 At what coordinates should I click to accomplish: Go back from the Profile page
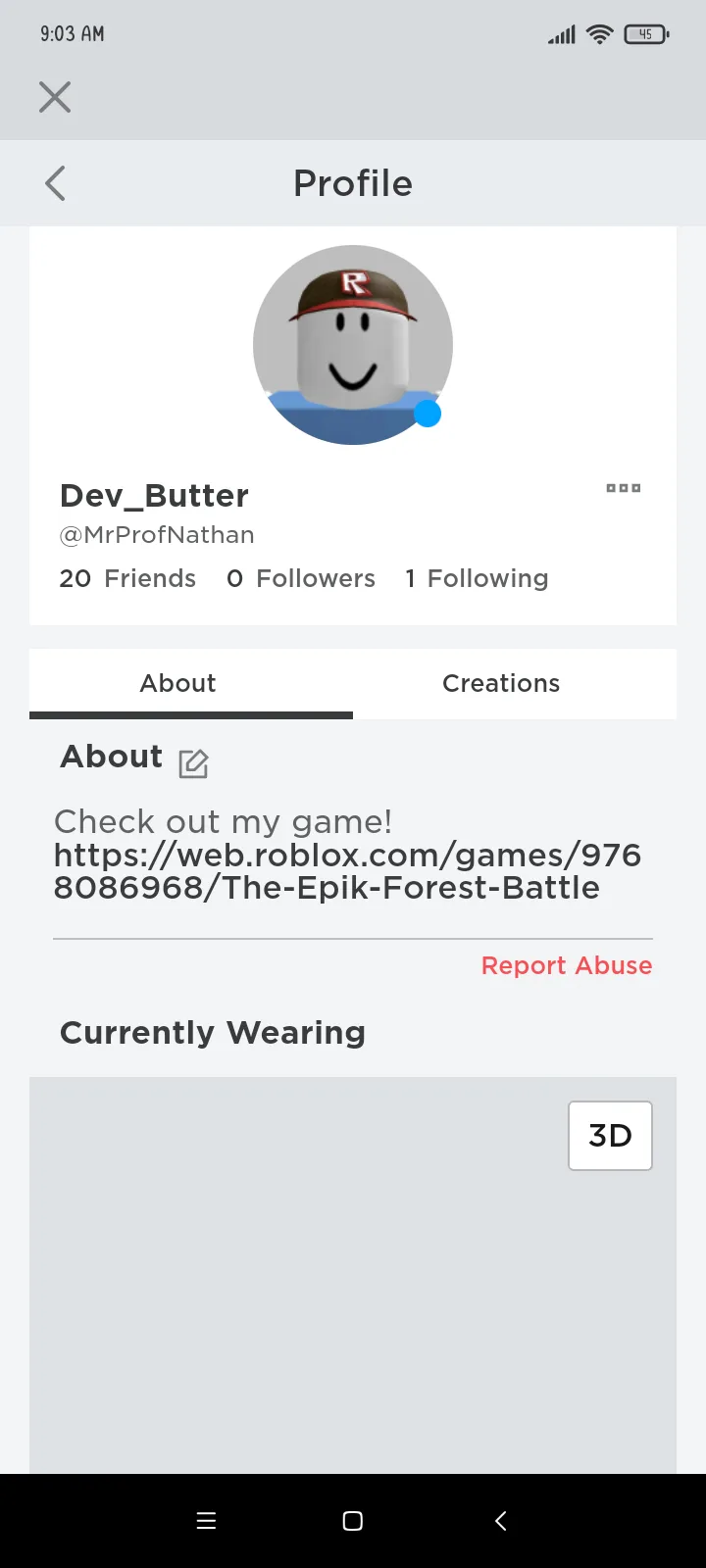pos(56,183)
